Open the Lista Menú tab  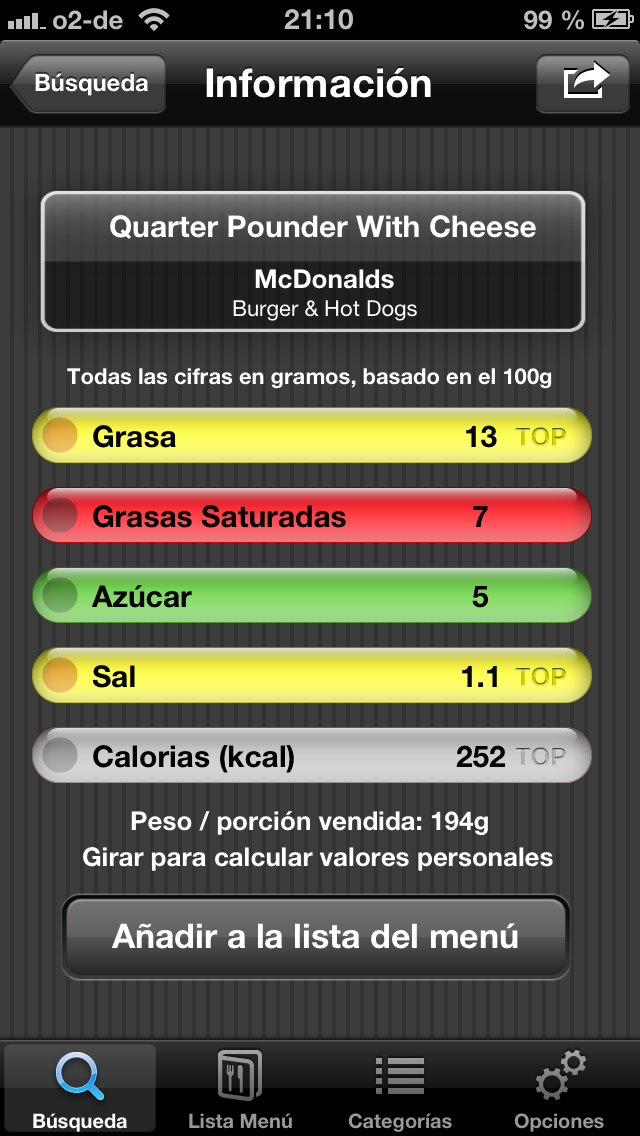tap(240, 1089)
